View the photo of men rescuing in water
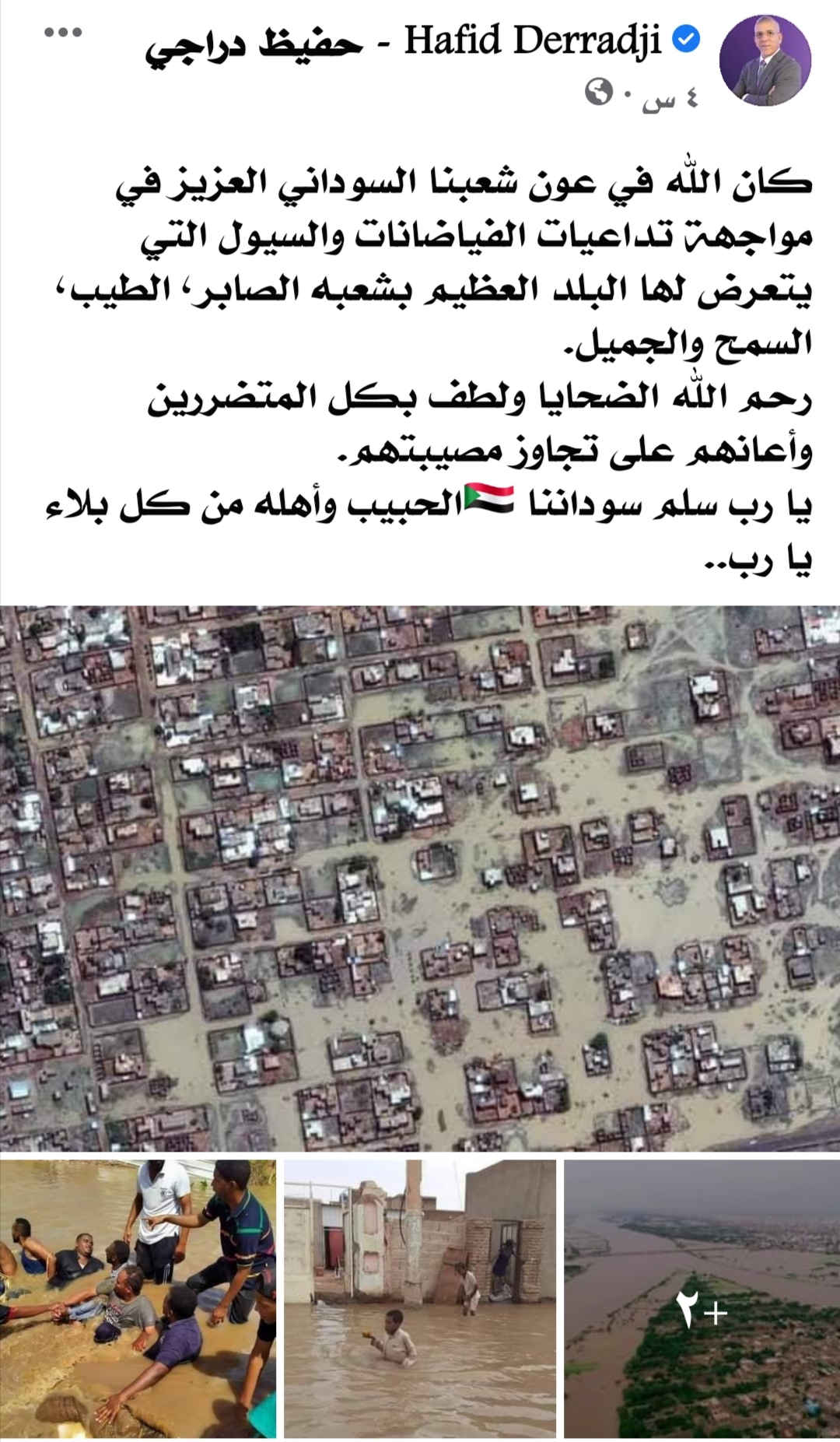This screenshot has width=840, height=1442. point(138,1298)
